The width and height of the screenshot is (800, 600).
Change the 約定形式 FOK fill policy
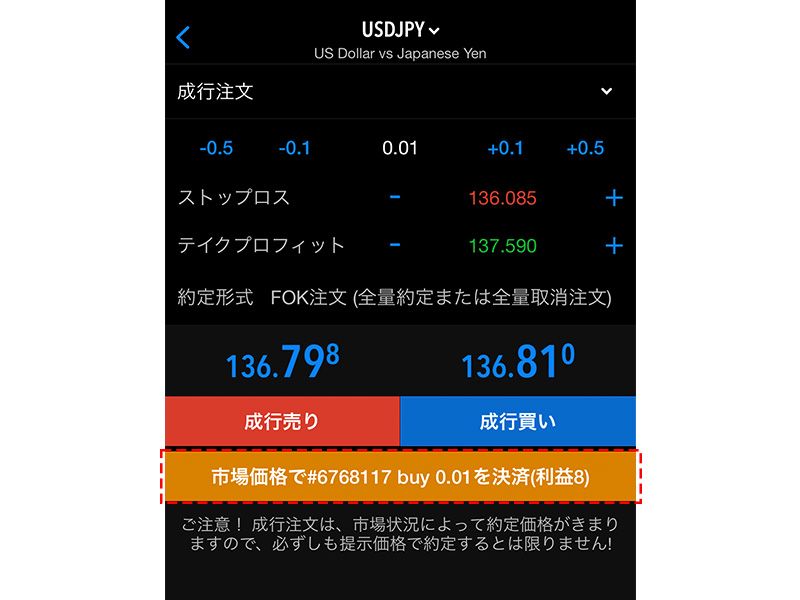440,298
